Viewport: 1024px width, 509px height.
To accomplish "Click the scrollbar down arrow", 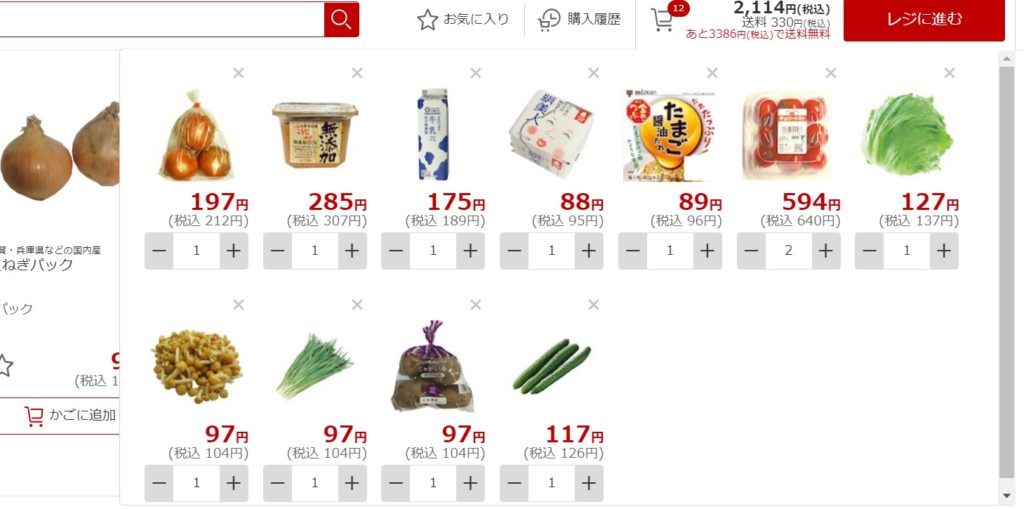I will pos(1007,496).
